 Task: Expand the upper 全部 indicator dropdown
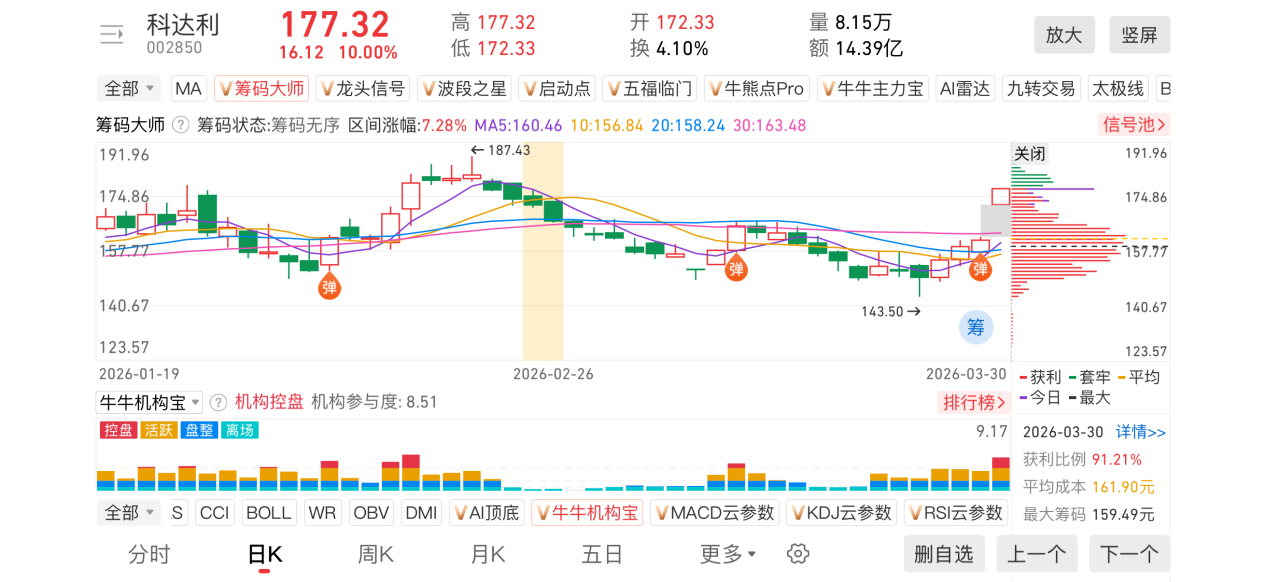[130, 89]
